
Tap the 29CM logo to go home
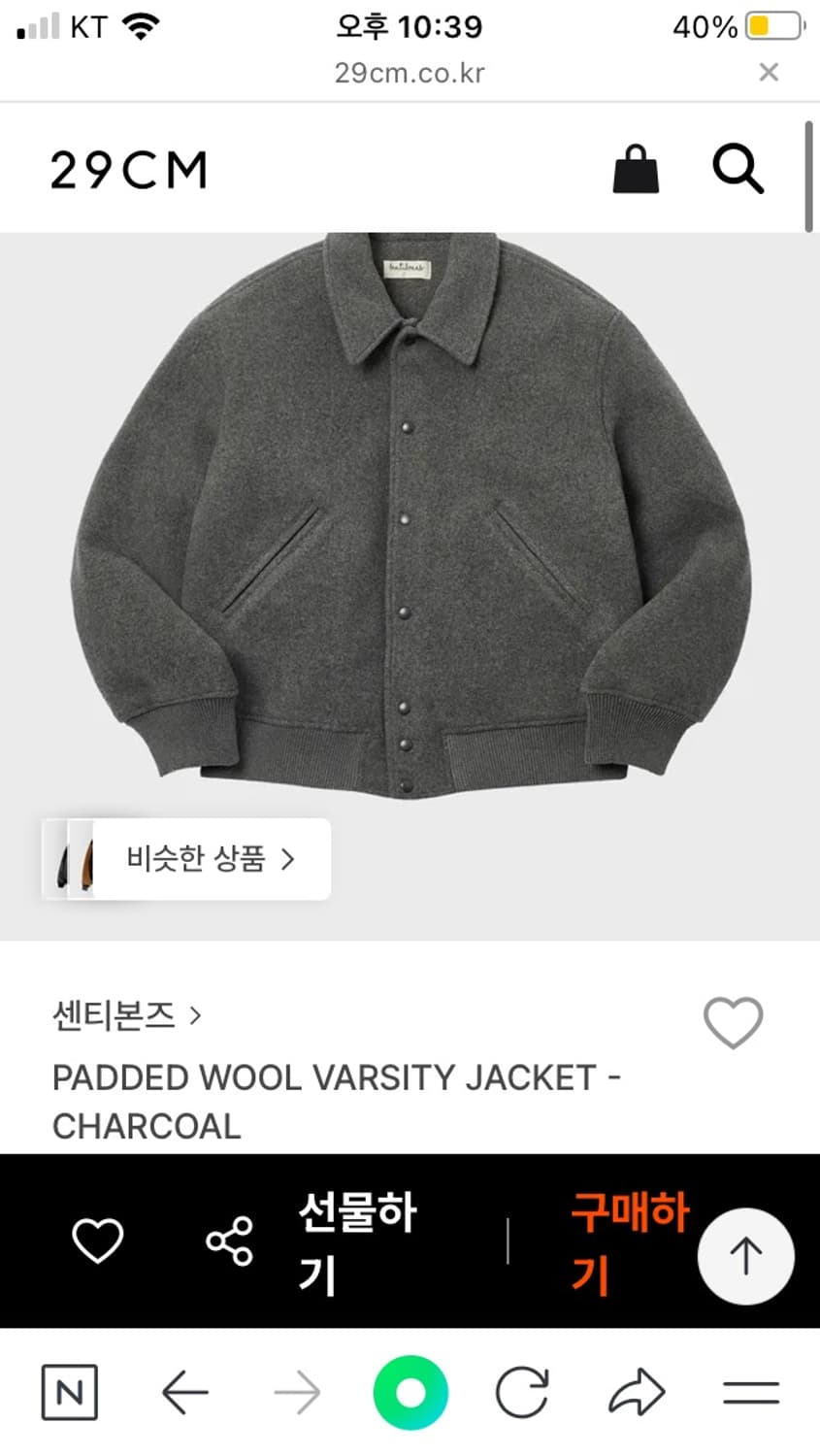127,169
